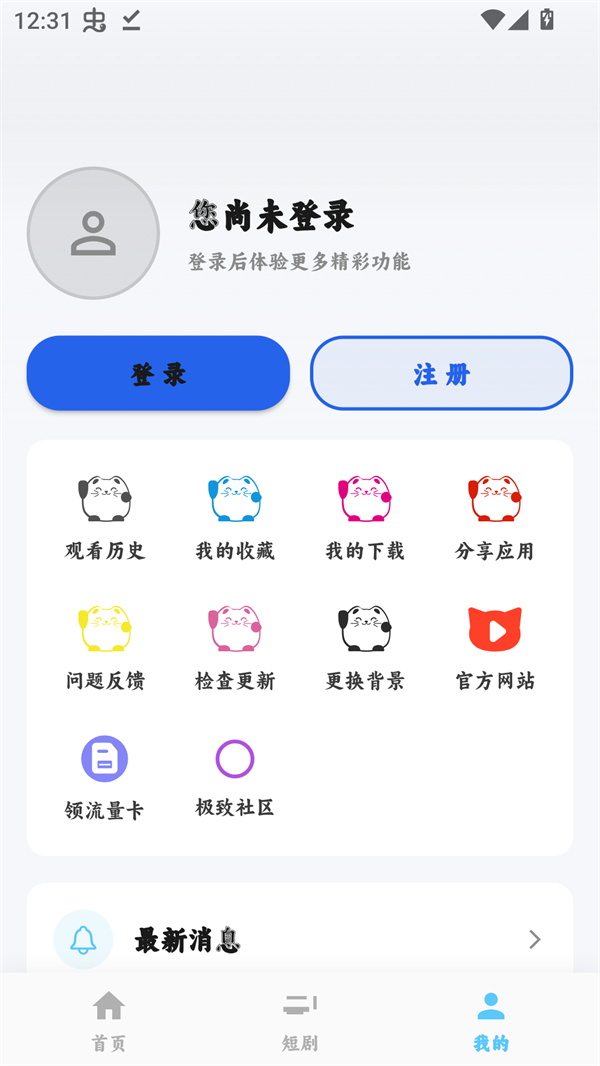Image resolution: width=600 pixels, height=1066 pixels.
Task: Open 我的下载 downloads
Action: click(365, 516)
